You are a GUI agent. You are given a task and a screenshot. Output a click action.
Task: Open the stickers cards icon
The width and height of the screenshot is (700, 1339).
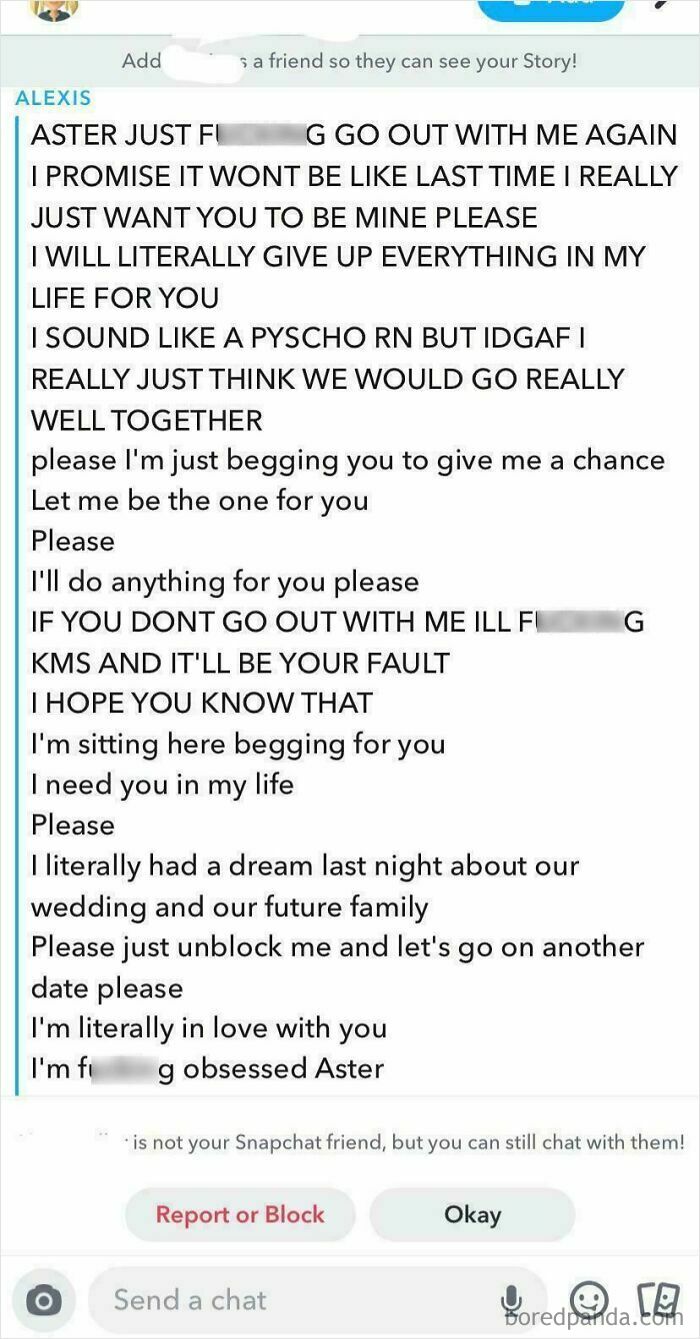click(x=660, y=1297)
